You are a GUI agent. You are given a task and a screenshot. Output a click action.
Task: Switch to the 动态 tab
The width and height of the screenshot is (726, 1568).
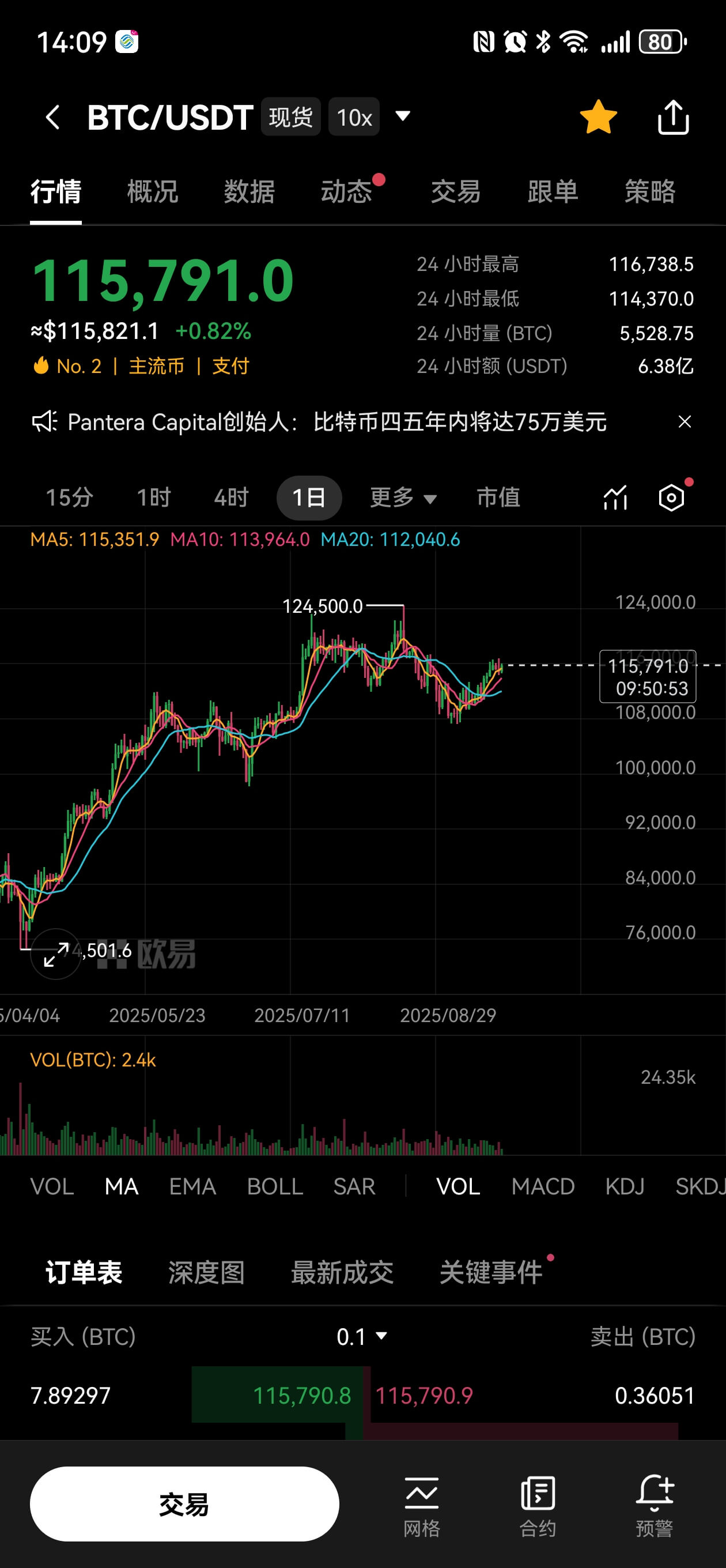click(x=346, y=192)
